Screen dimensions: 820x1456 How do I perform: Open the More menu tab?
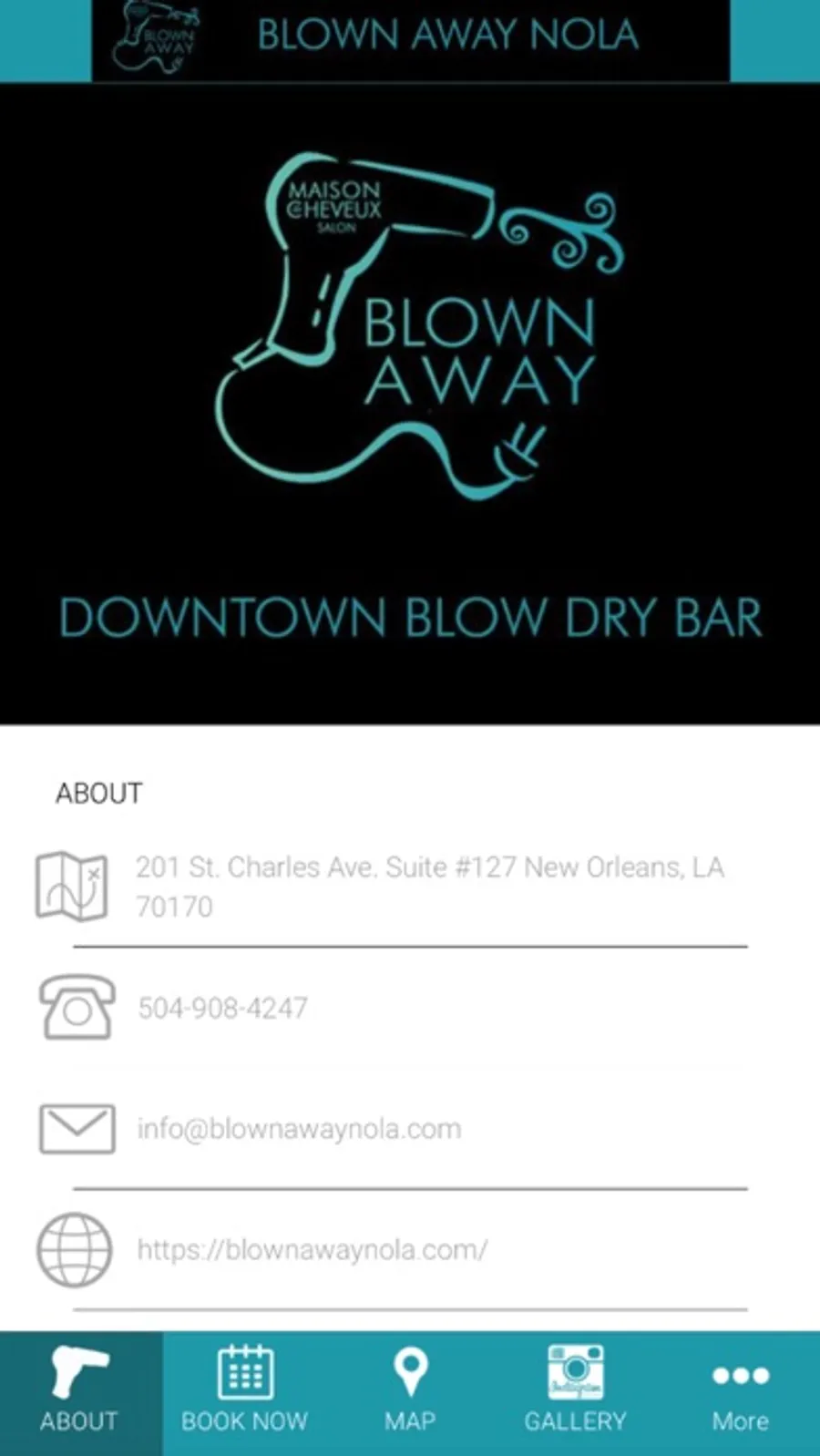pyautogui.click(x=740, y=1393)
